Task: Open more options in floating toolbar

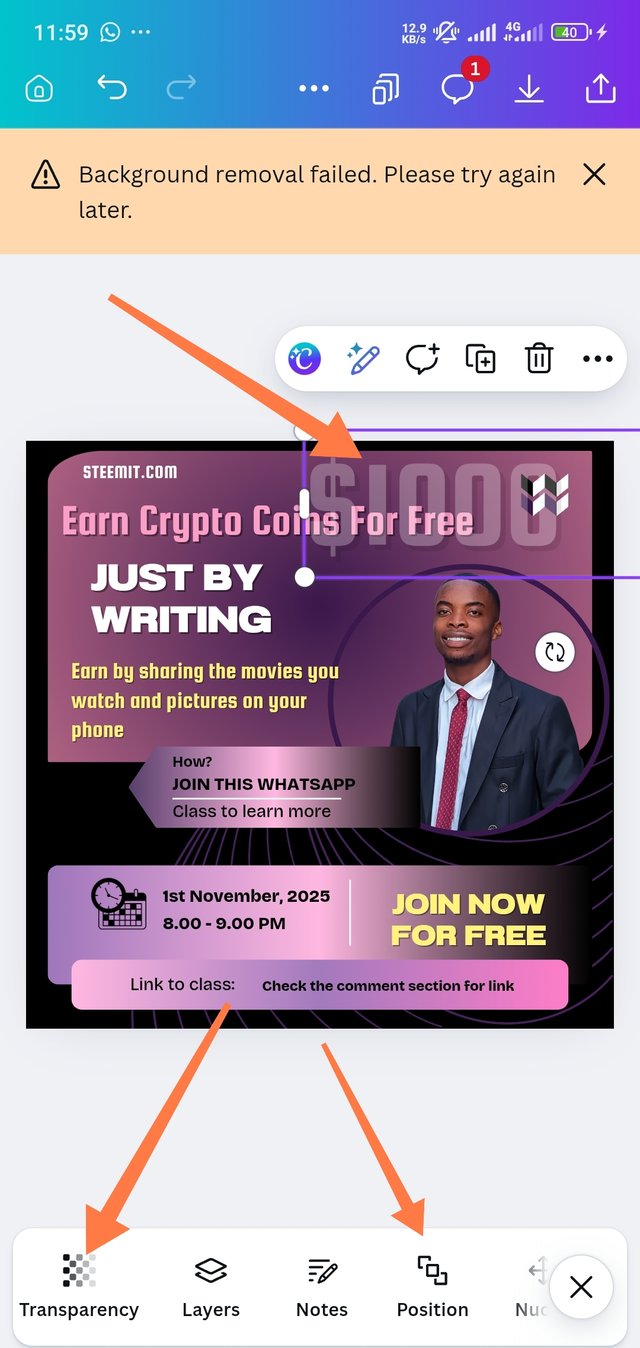Action: point(597,358)
